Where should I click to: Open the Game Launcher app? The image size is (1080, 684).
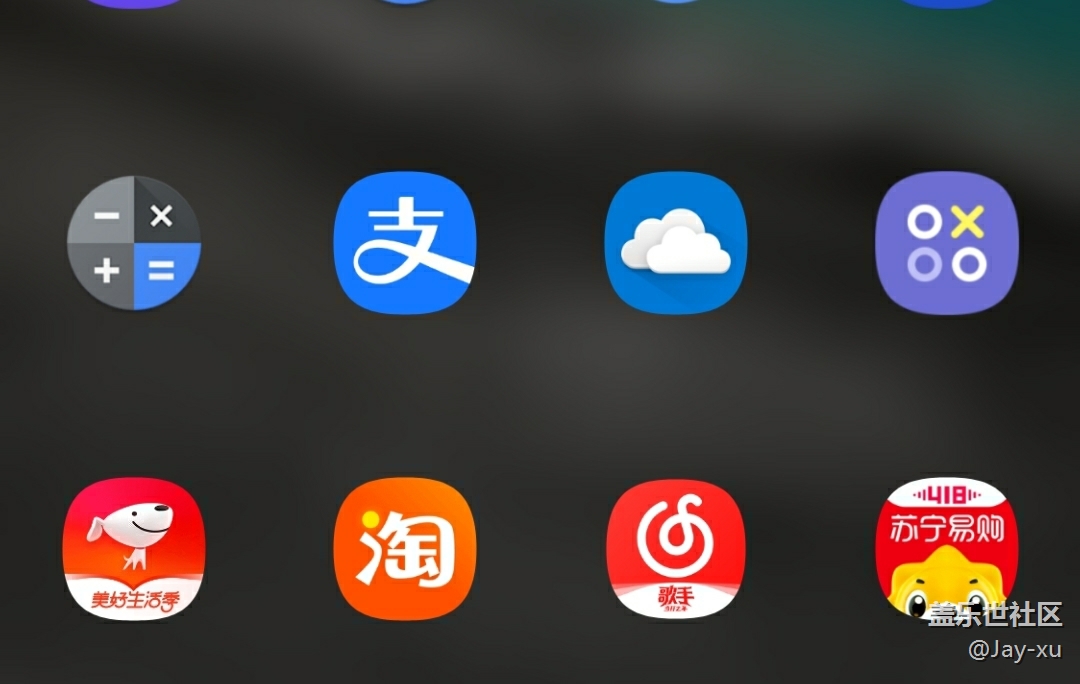[946, 243]
